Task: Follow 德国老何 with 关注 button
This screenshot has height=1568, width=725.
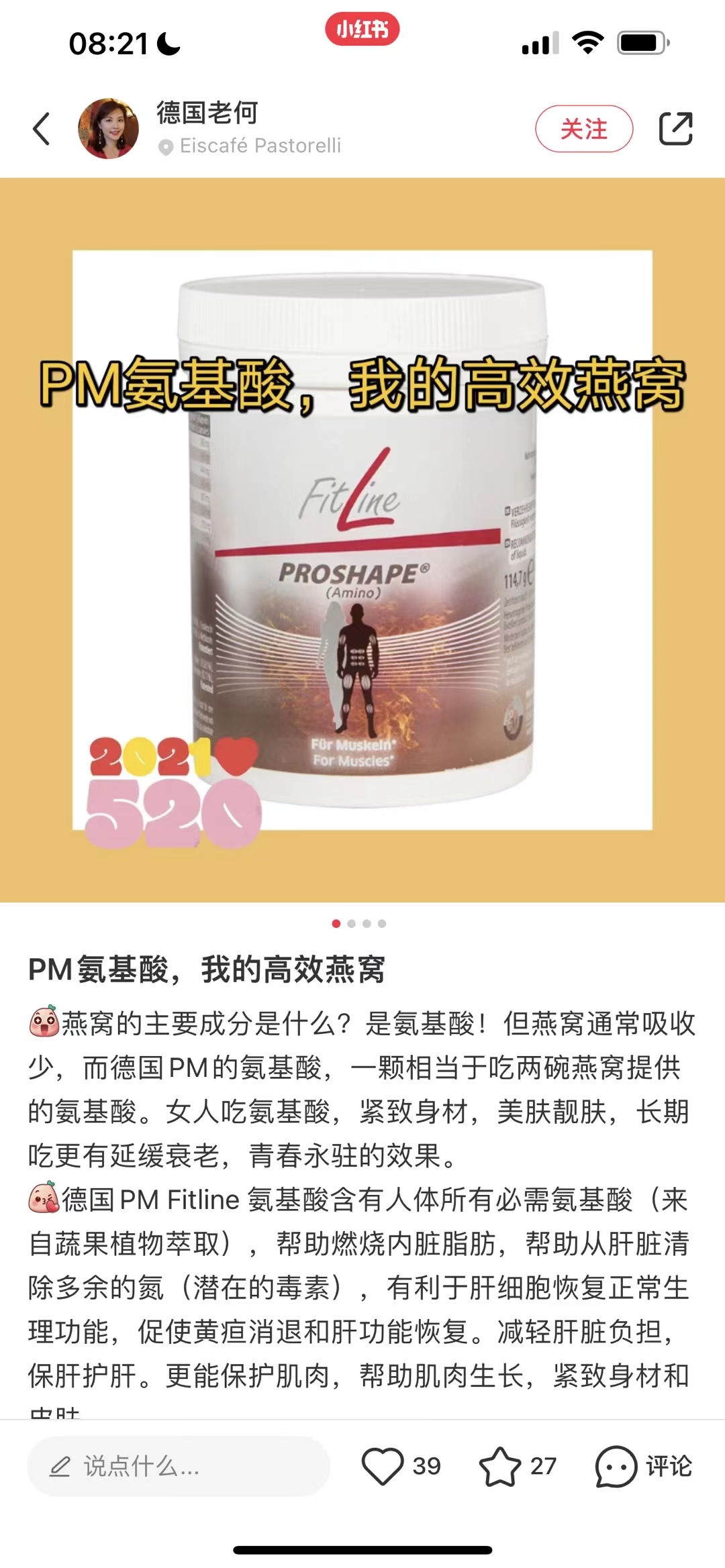Action: click(x=583, y=129)
